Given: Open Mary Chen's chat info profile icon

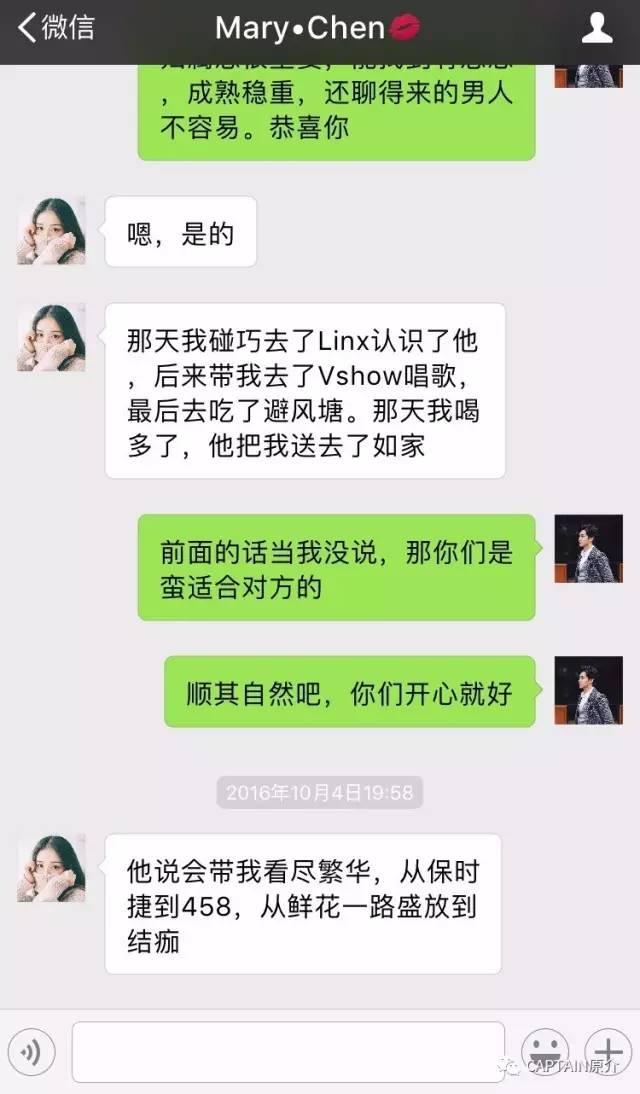Looking at the screenshot, I should tap(597, 28).
